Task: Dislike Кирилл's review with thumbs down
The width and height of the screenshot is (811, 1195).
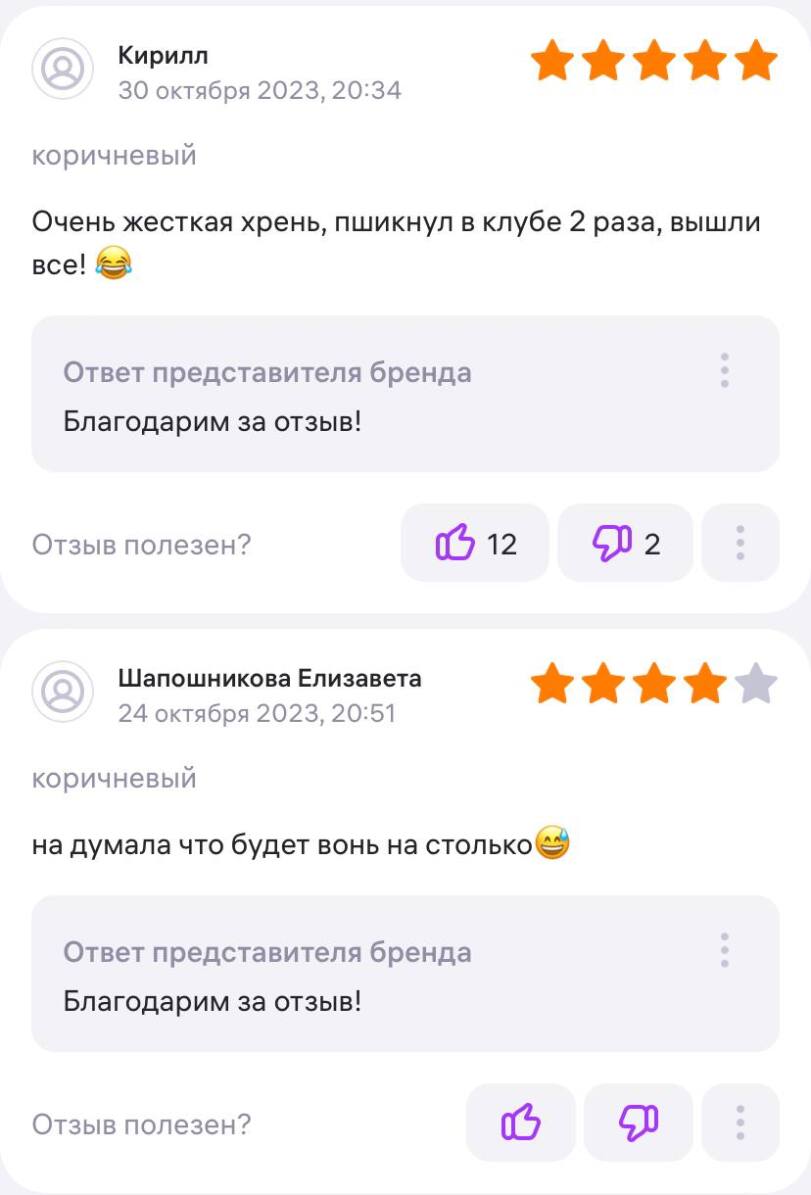Action: pos(625,543)
